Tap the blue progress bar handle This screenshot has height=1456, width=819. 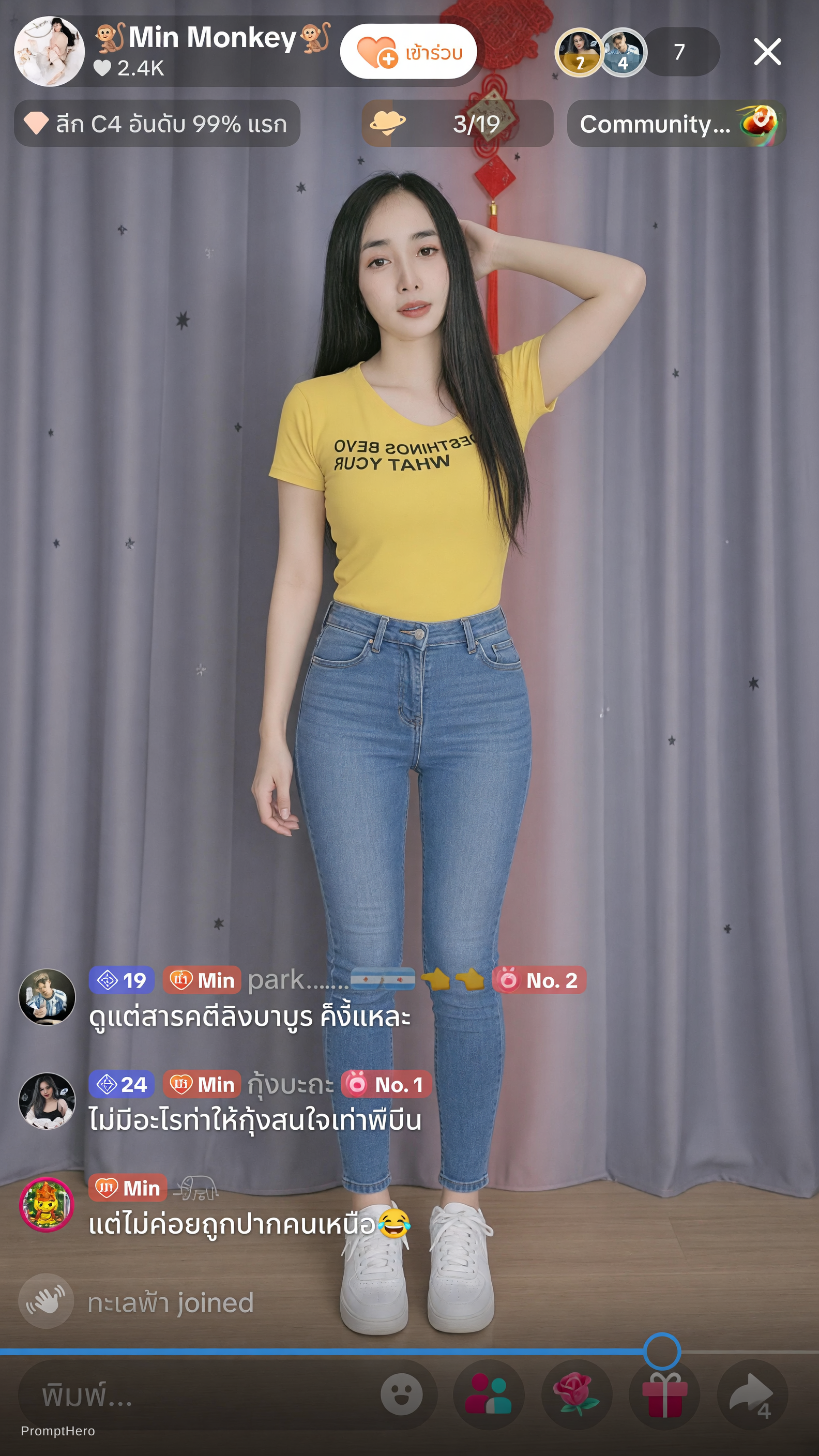pos(662,1352)
